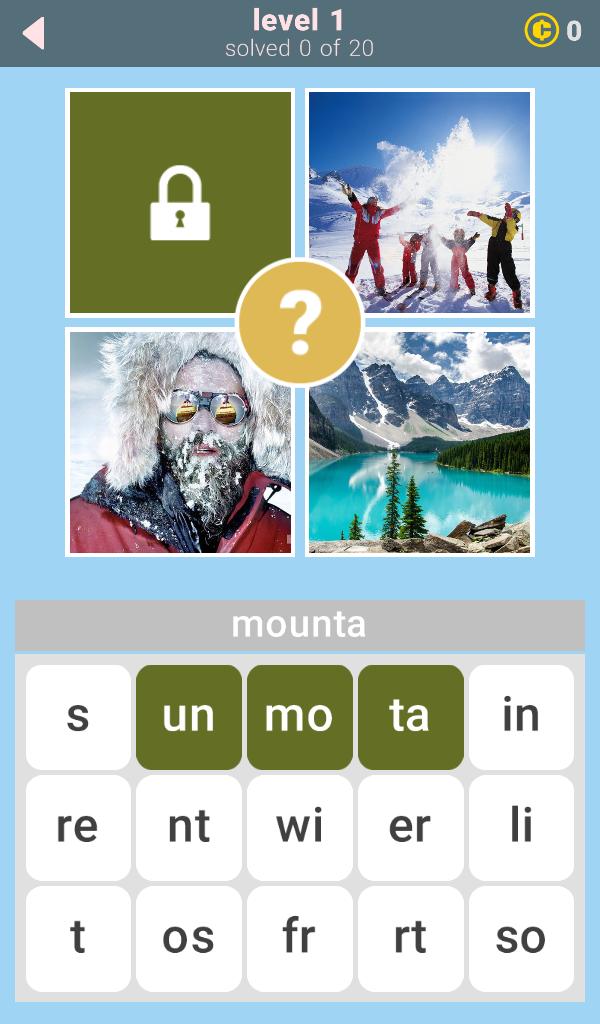Tap the question mark hint button
600x1024 pixels.
300,322
